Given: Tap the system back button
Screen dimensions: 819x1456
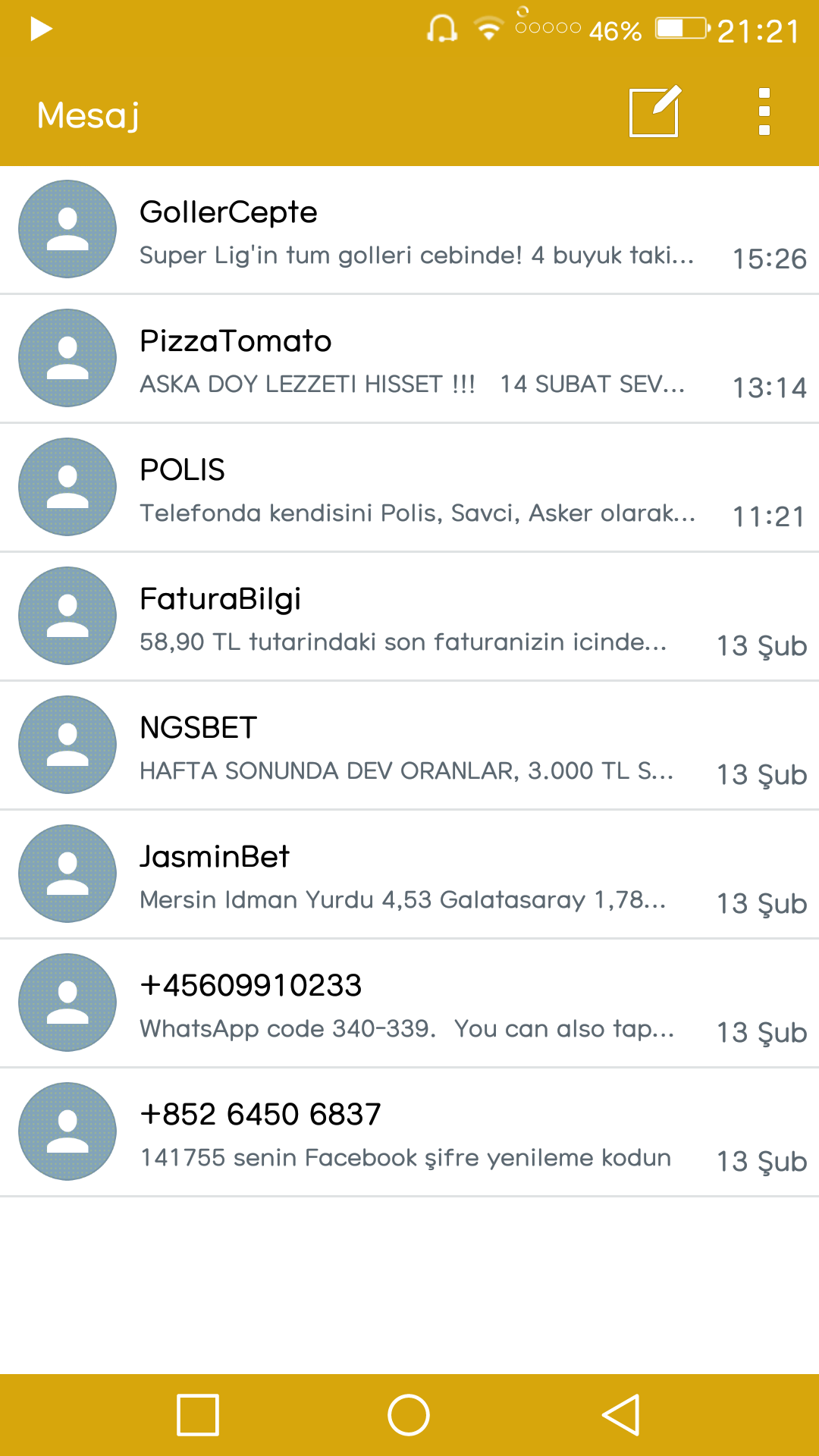Looking at the screenshot, I should click(x=621, y=1415).
